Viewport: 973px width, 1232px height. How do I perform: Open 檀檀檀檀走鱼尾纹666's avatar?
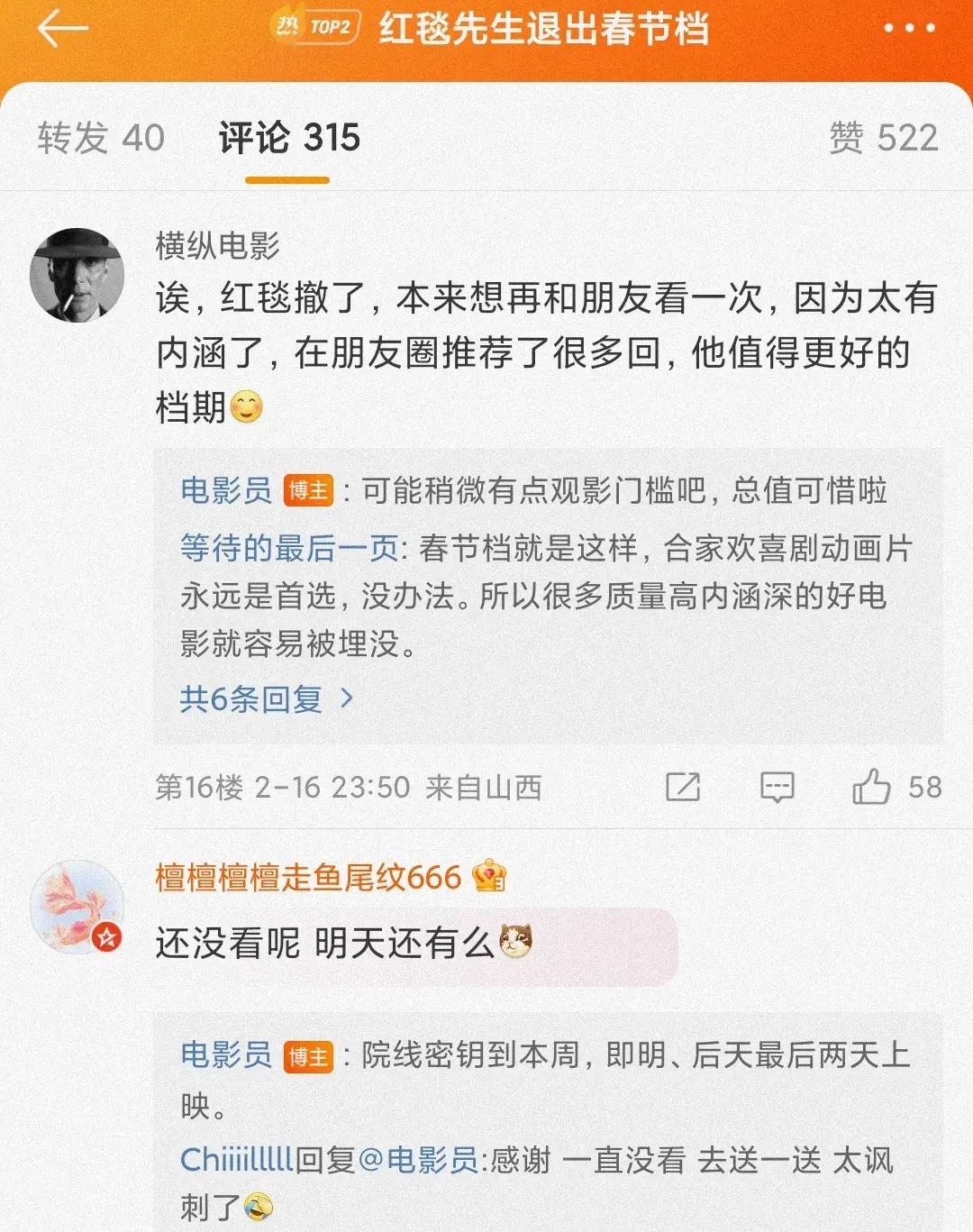[77, 906]
